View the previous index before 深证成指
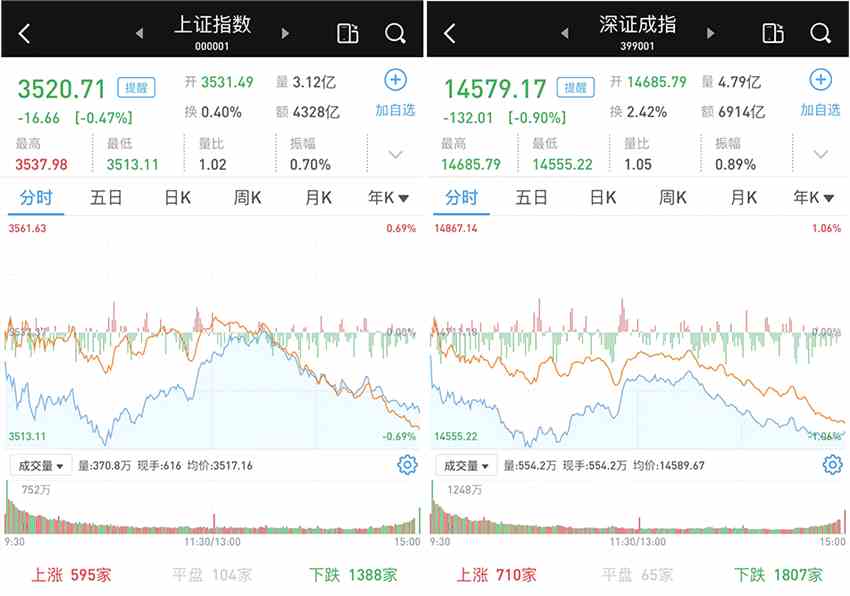Viewport: 850px width, 596px height. pyautogui.click(x=563, y=33)
